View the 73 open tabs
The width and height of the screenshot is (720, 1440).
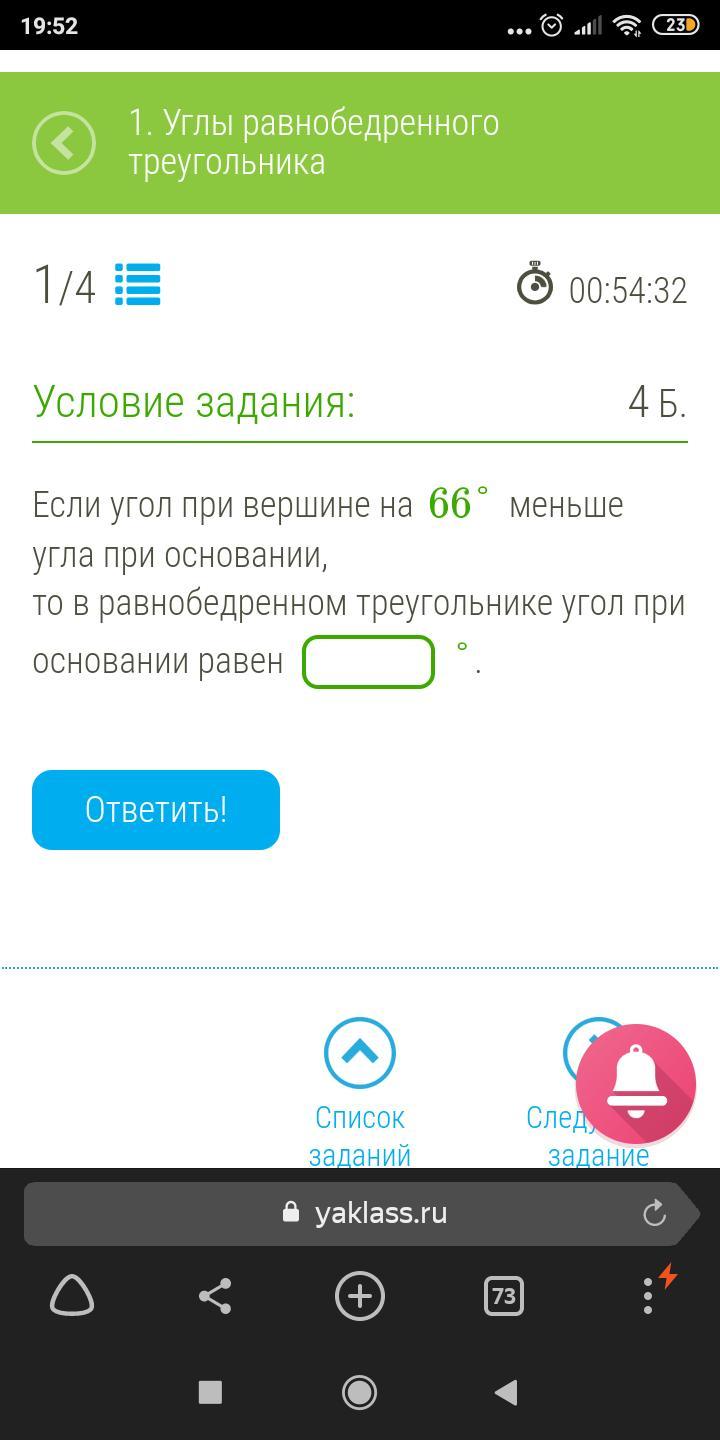click(504, 1296)
